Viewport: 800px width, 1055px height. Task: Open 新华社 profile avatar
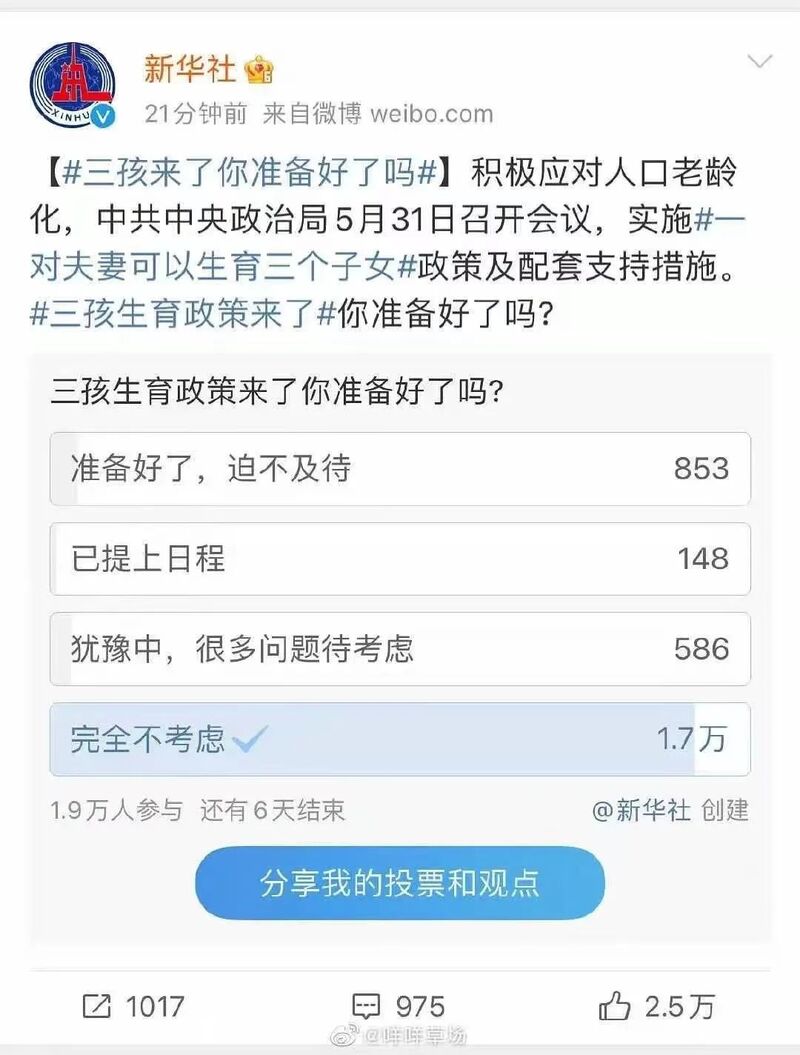[73, 87]
